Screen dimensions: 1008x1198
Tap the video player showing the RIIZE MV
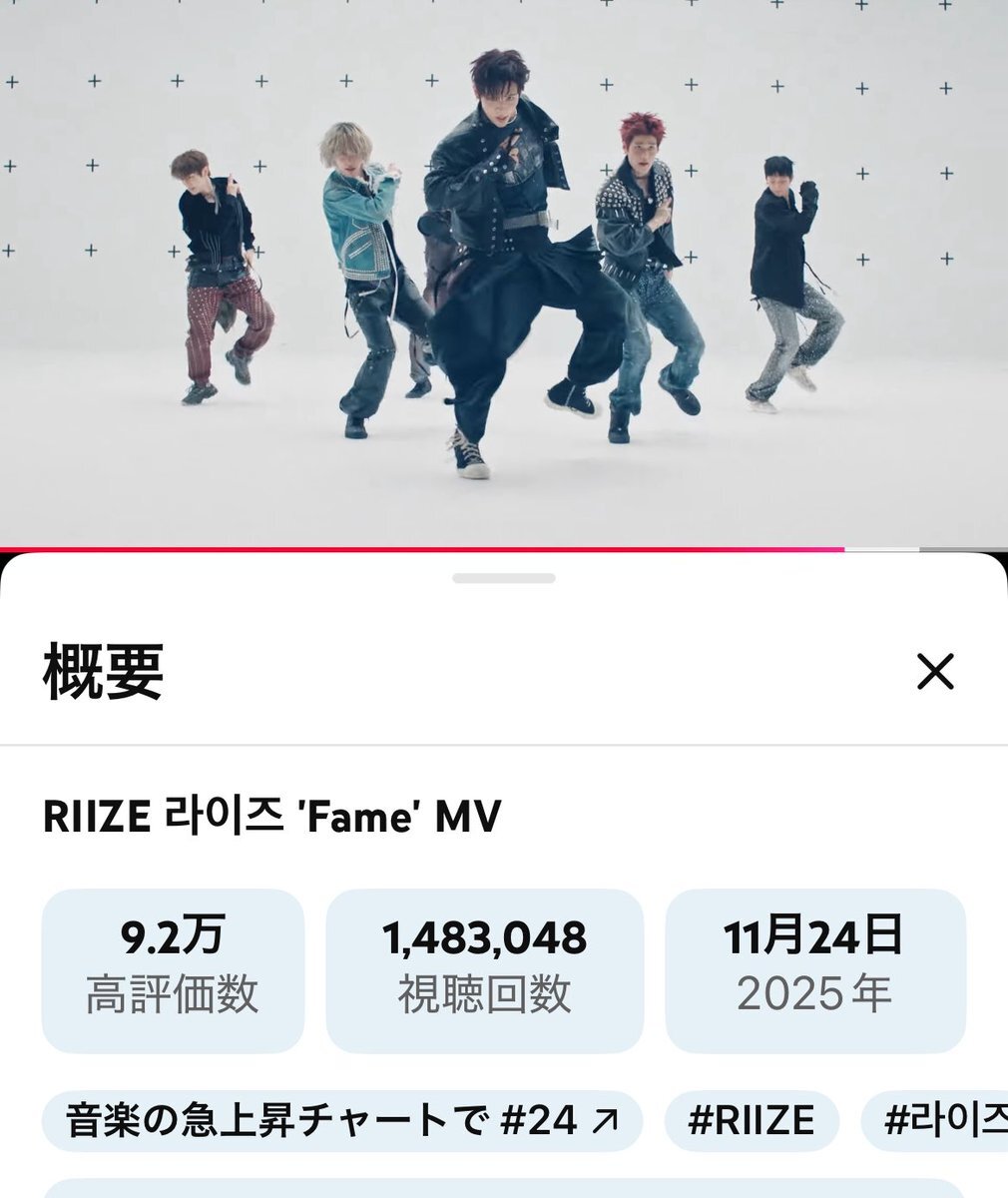(504, 270)
